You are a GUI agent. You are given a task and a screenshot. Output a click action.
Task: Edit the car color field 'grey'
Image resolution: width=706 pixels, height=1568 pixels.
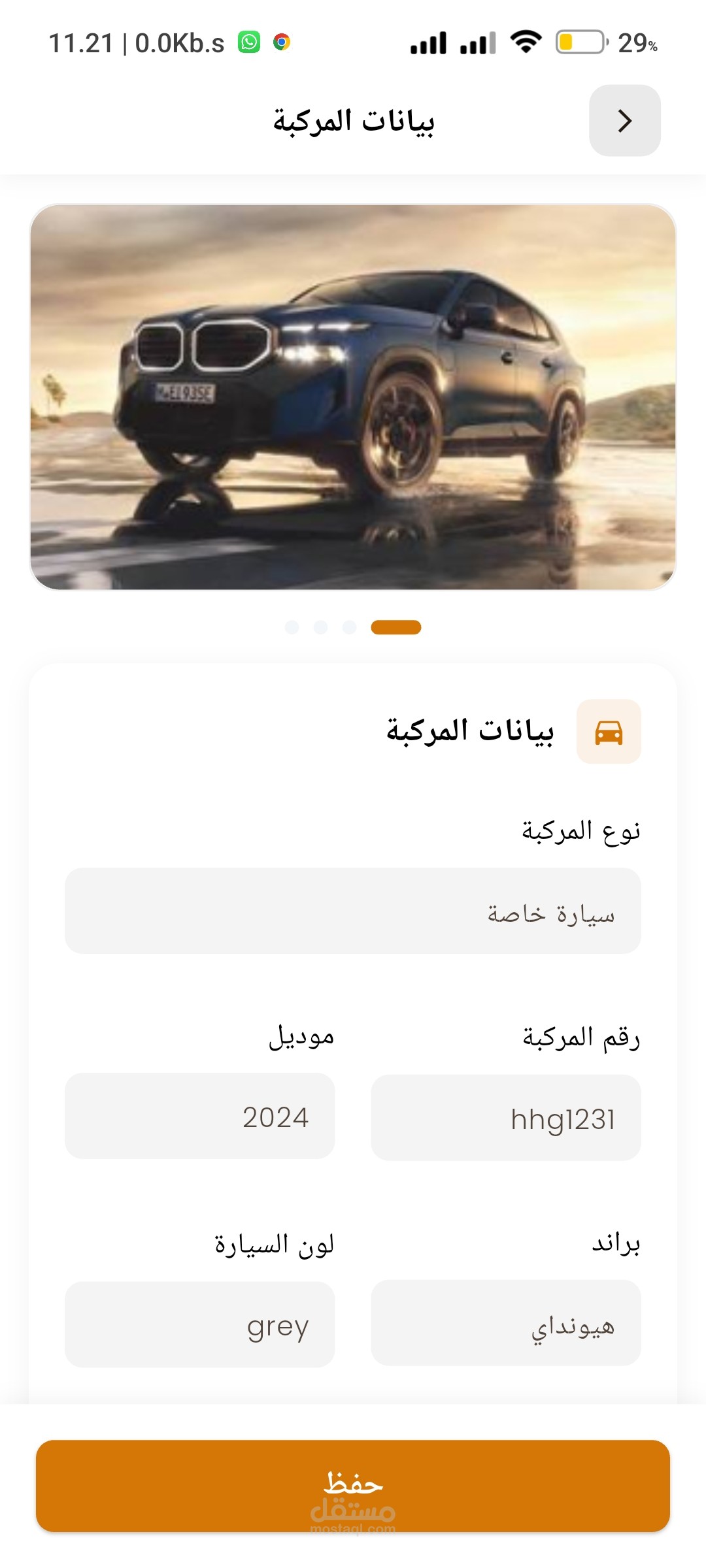pyautogui.click(x=199, y=1324)
